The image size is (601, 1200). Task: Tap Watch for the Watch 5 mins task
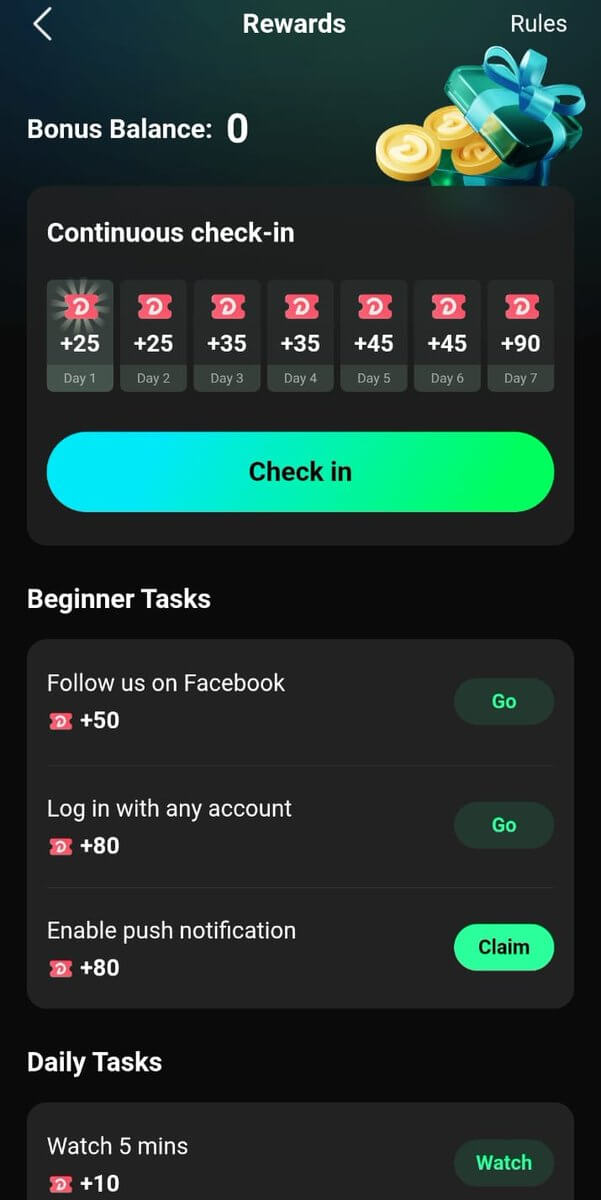tap(504, 1163)
